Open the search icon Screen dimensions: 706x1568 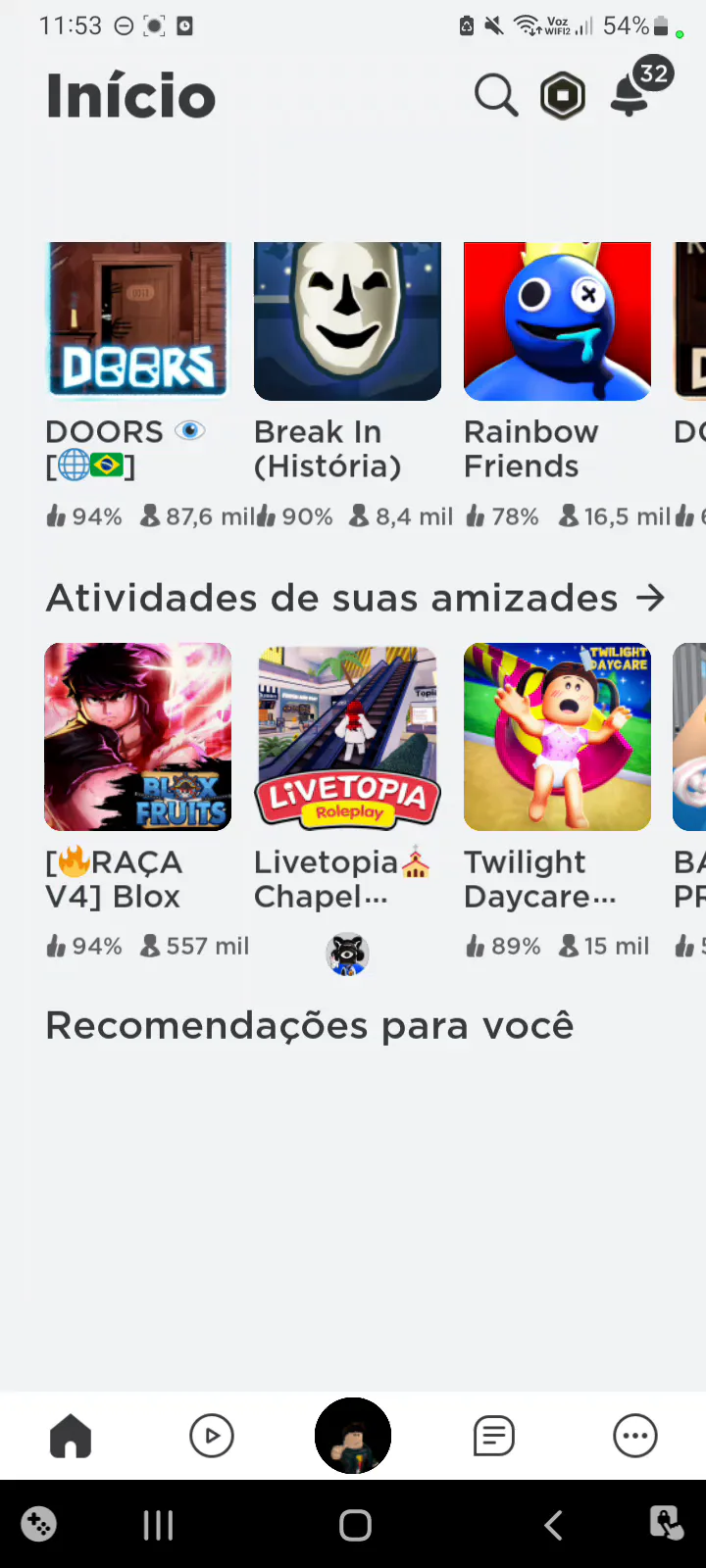pyautogui.click(x=496, y=96)
